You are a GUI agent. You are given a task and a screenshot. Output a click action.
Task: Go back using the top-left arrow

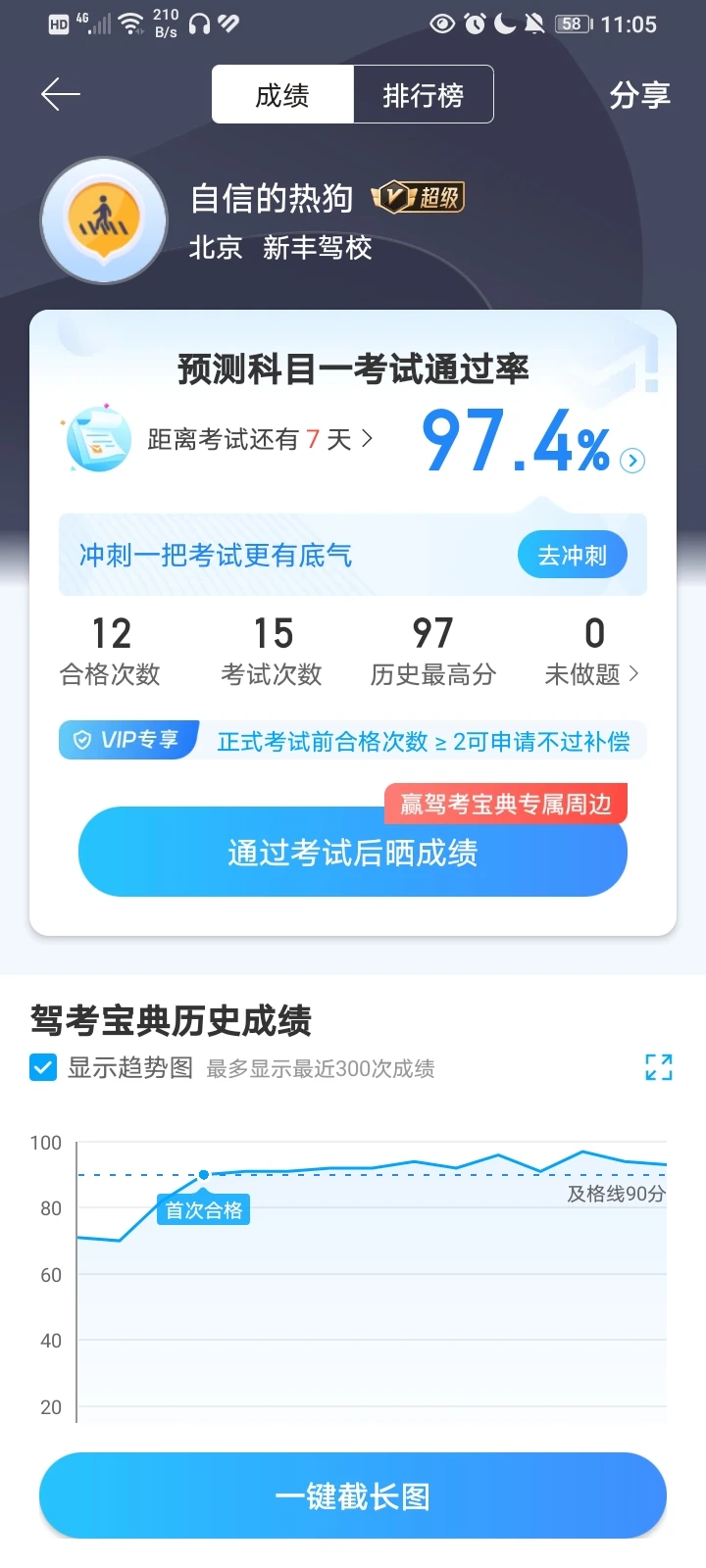[x=61, y=94]
